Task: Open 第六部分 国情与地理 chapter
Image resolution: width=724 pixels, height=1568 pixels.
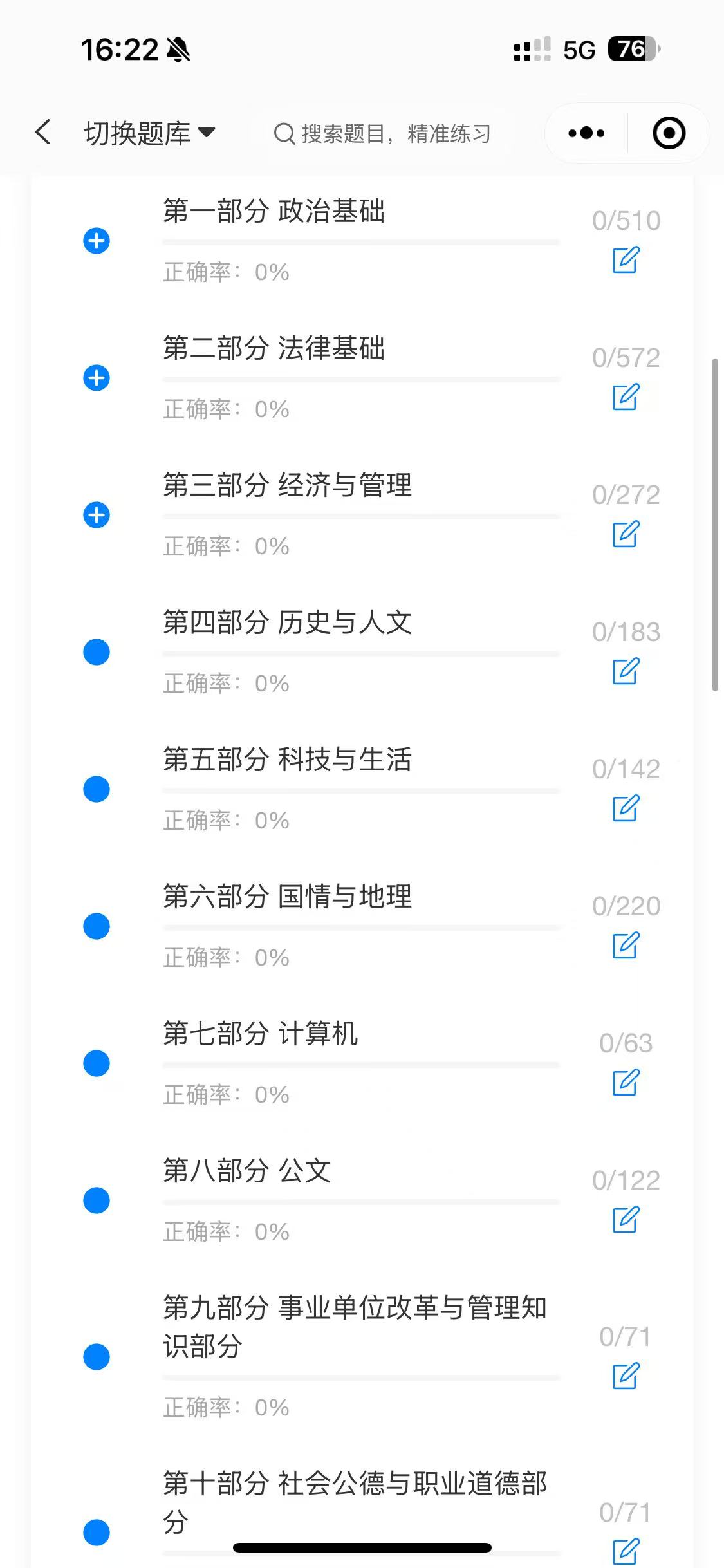Action: 287,897
